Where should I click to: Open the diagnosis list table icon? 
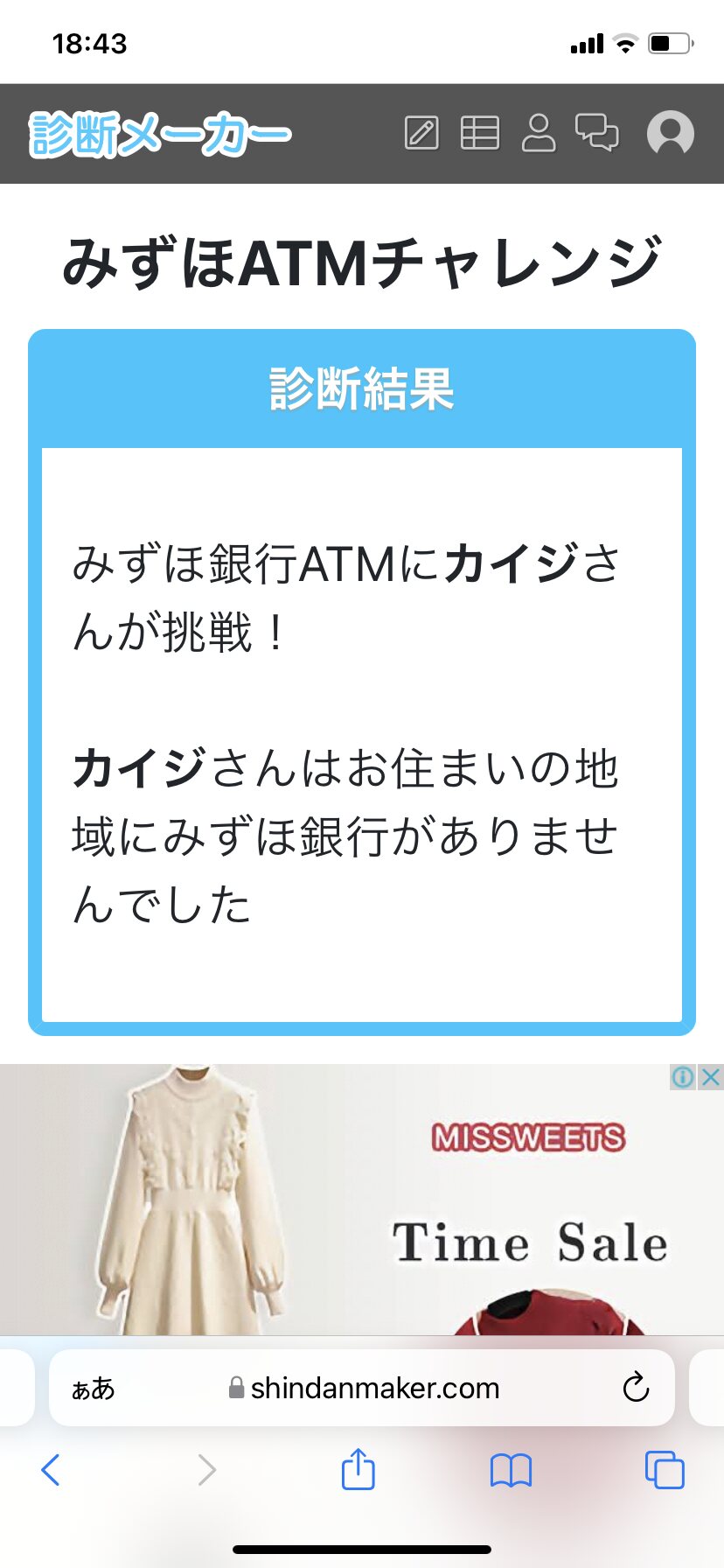[x=480, y=134]
